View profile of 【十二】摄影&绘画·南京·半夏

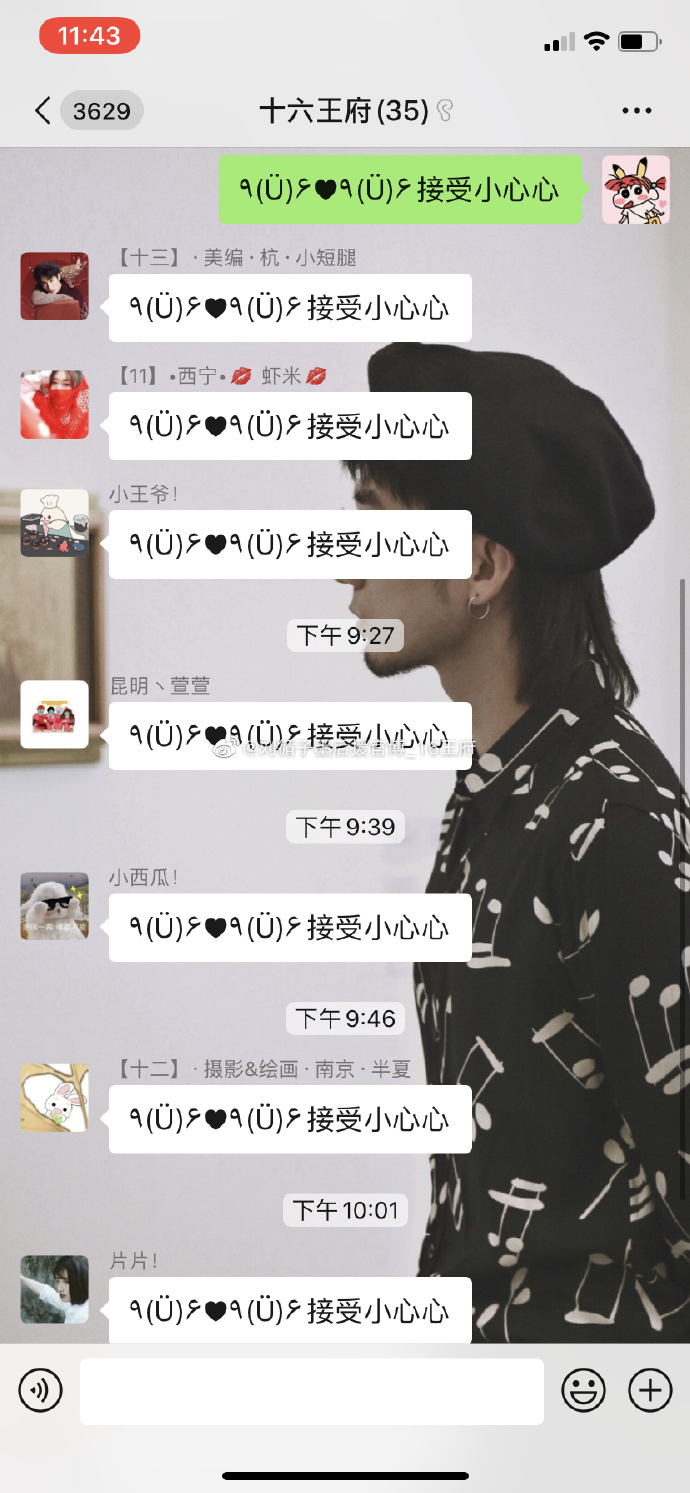coord(55,1098)
